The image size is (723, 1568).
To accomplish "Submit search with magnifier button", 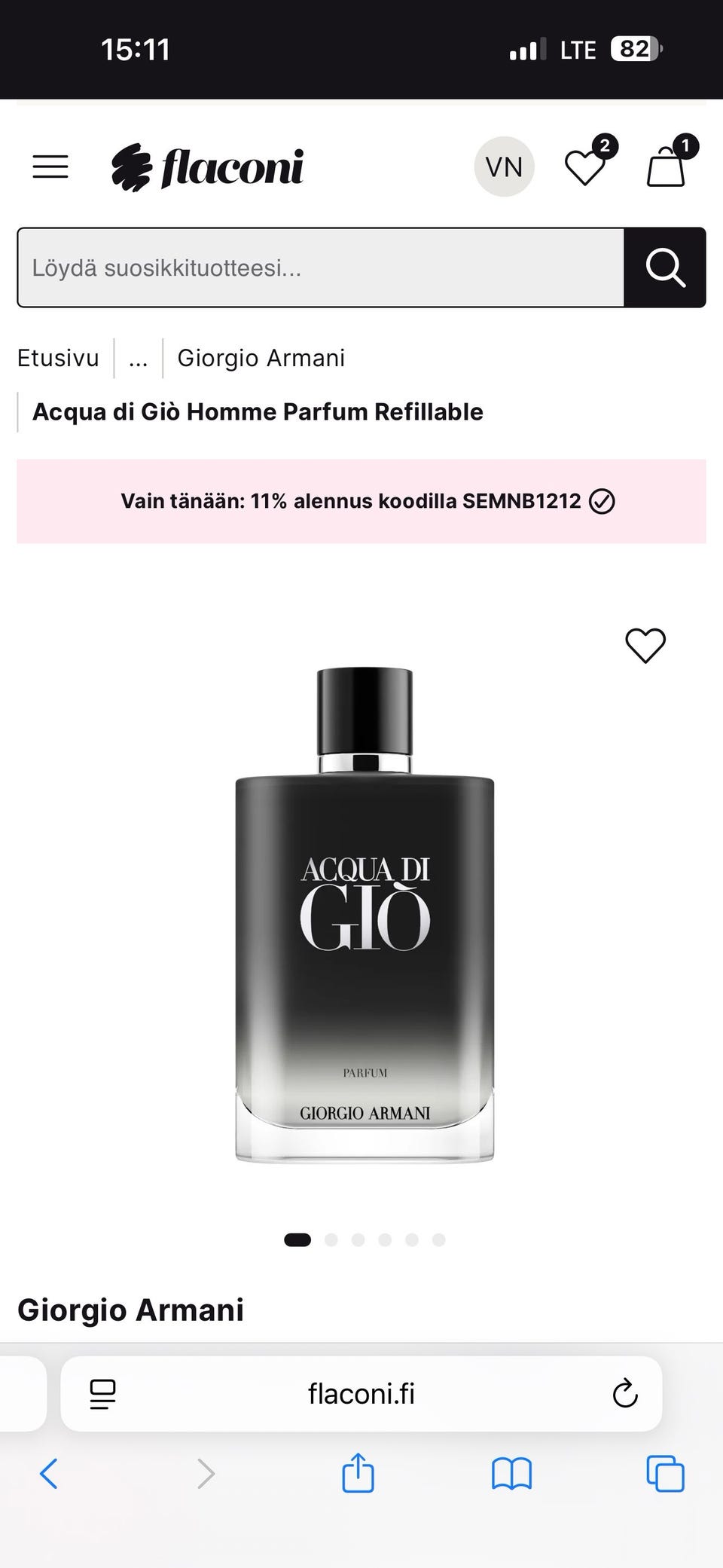I will click(665, 267).
